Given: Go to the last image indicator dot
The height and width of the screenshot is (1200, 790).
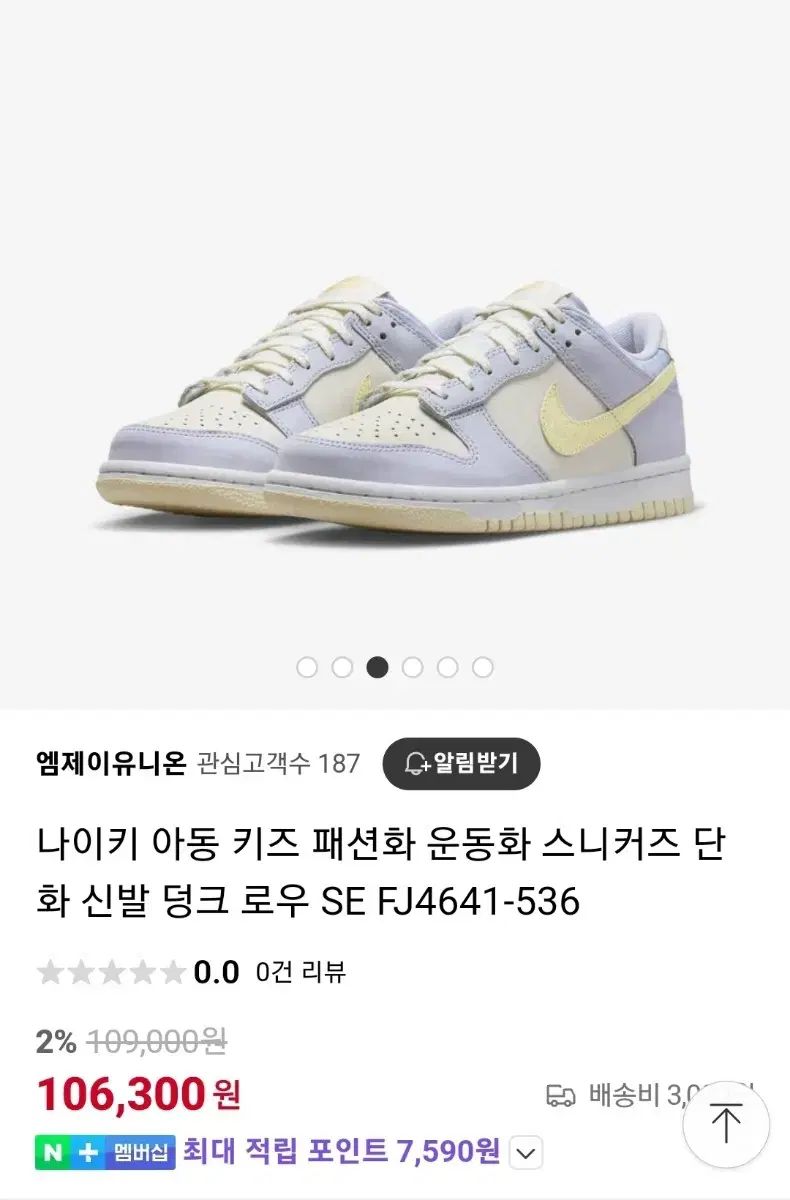Looking at the screenshot, I should pos(483,667).
